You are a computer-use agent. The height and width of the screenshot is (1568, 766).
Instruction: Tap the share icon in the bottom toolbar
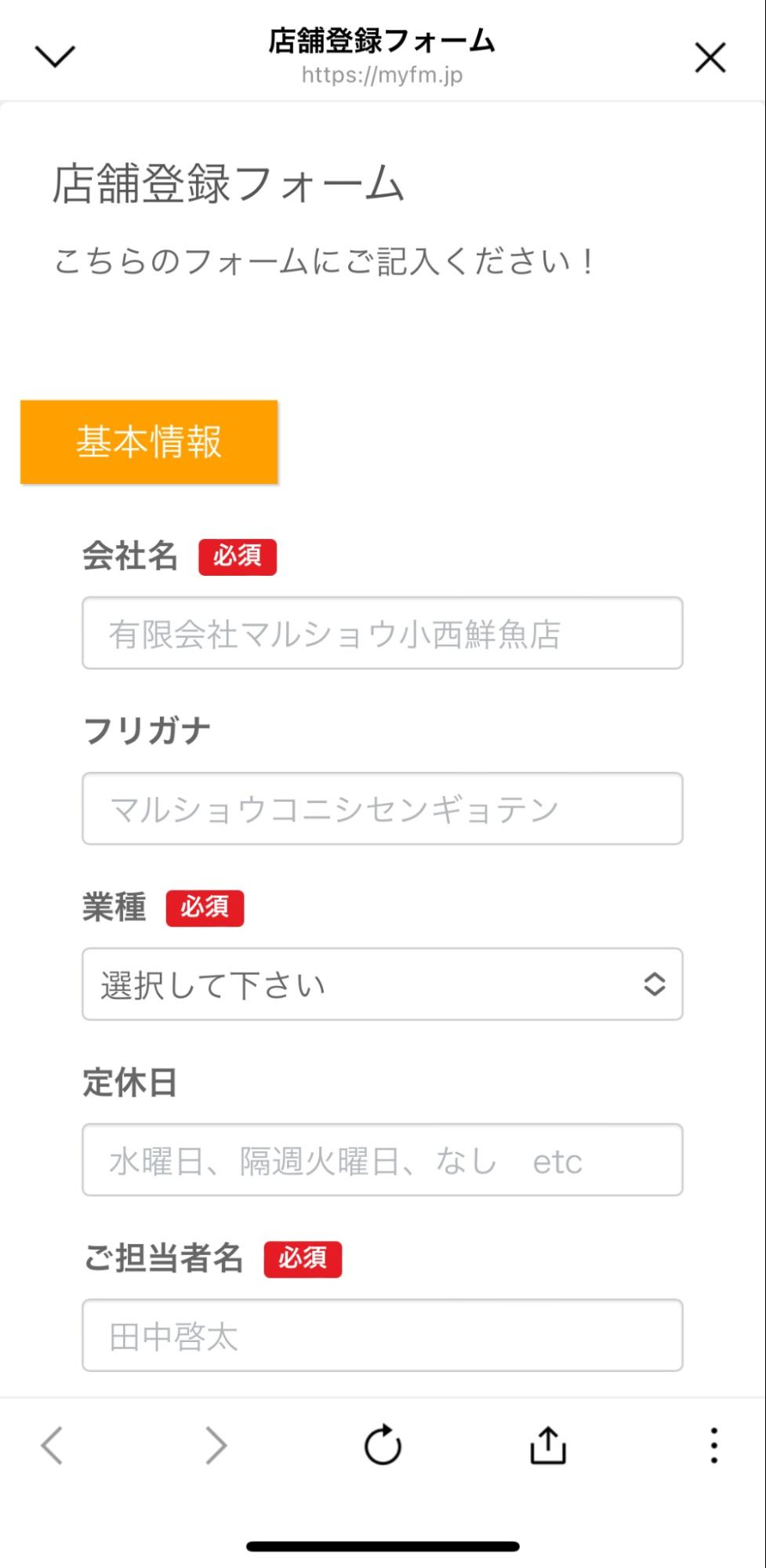[547, 1446]
